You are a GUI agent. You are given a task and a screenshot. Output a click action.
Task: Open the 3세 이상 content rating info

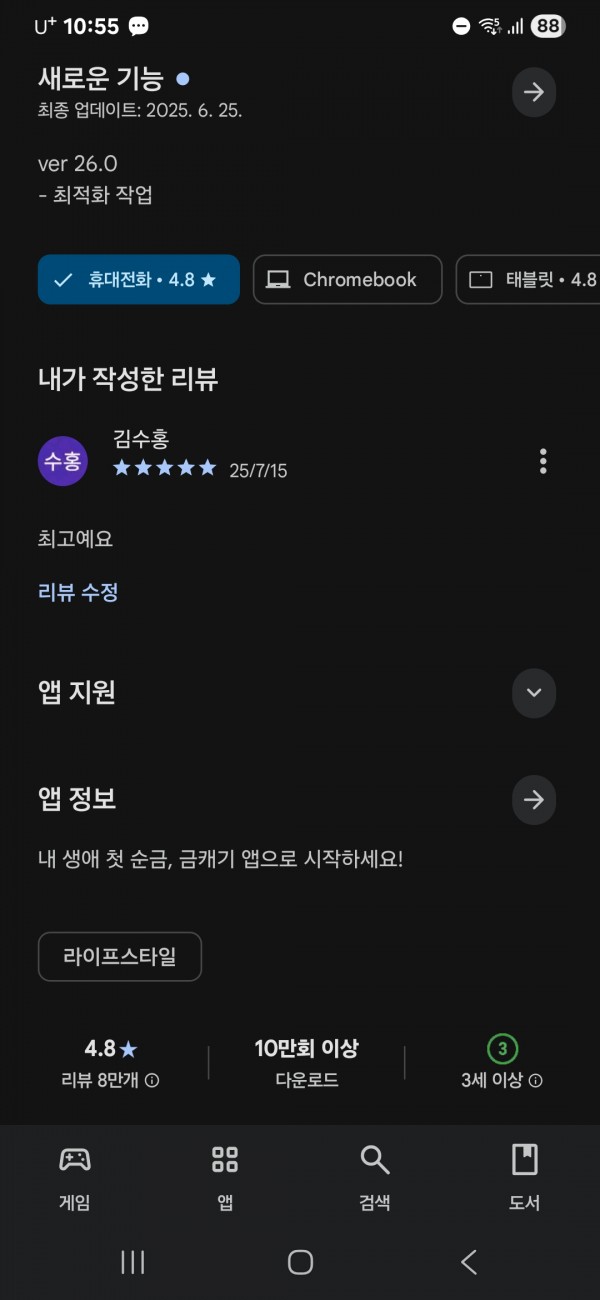coord(535,1081)
